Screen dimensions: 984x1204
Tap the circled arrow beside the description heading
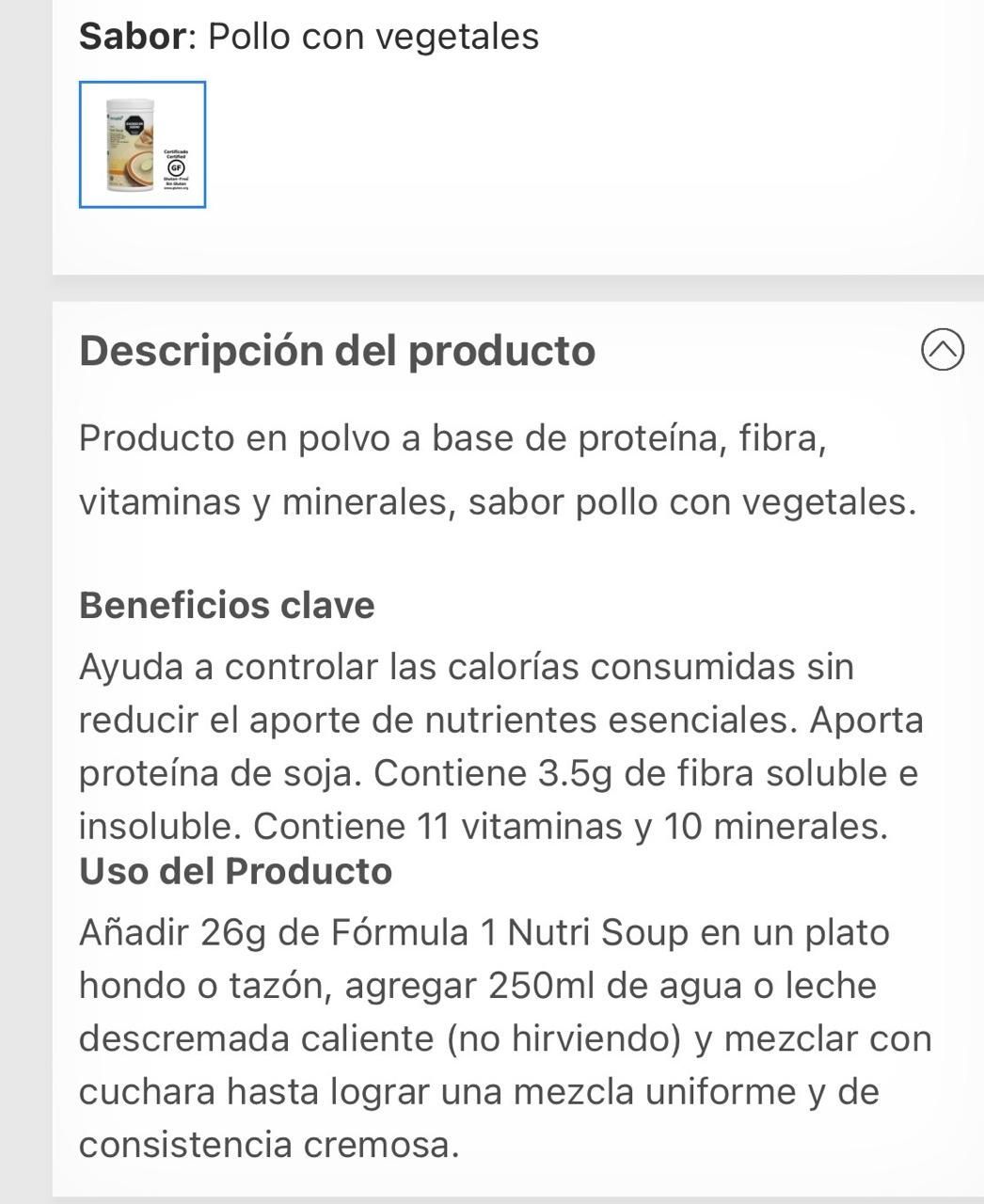tap(941, 349)
